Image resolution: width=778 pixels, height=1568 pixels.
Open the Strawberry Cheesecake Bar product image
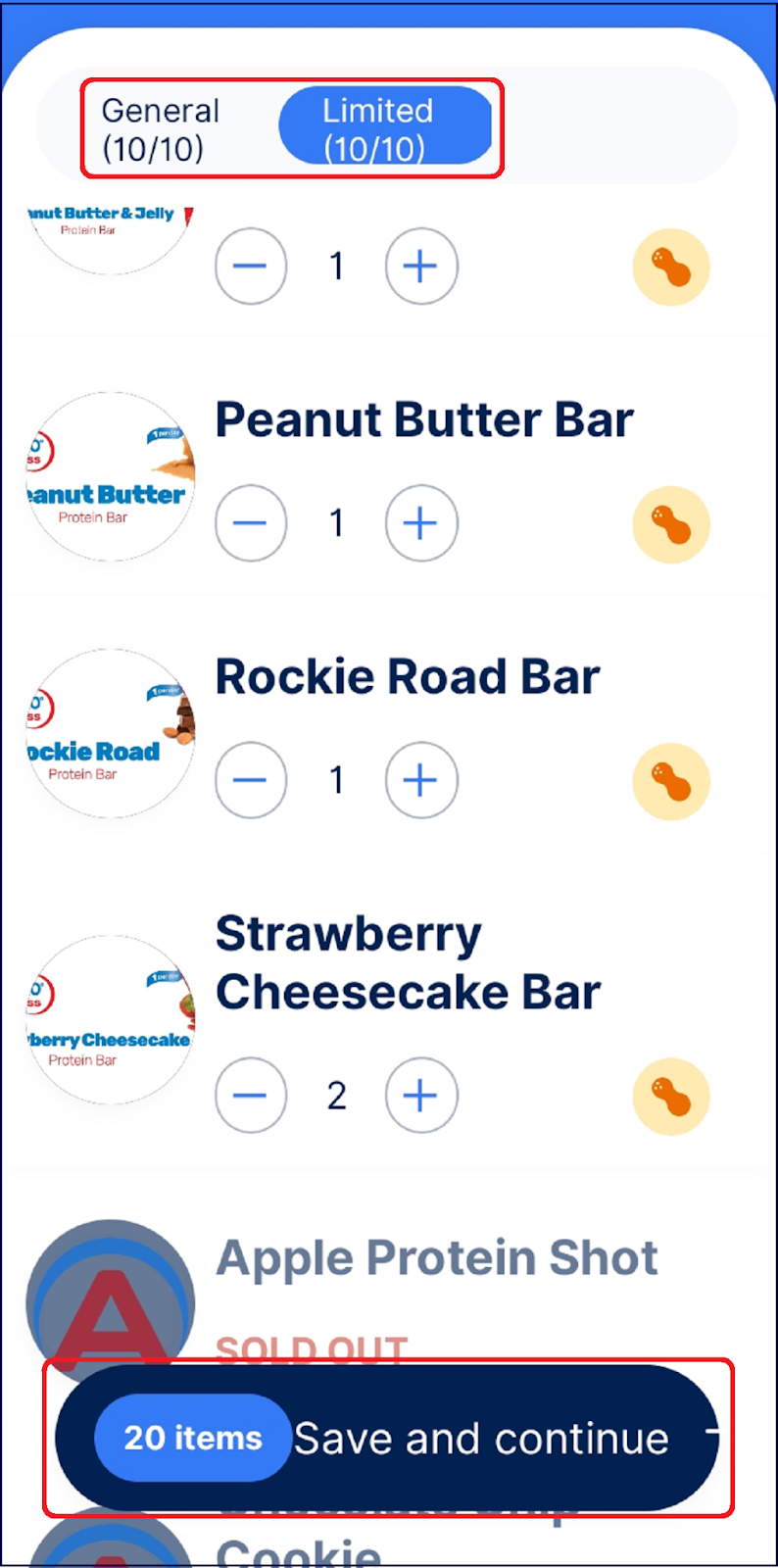(111, 1020)
